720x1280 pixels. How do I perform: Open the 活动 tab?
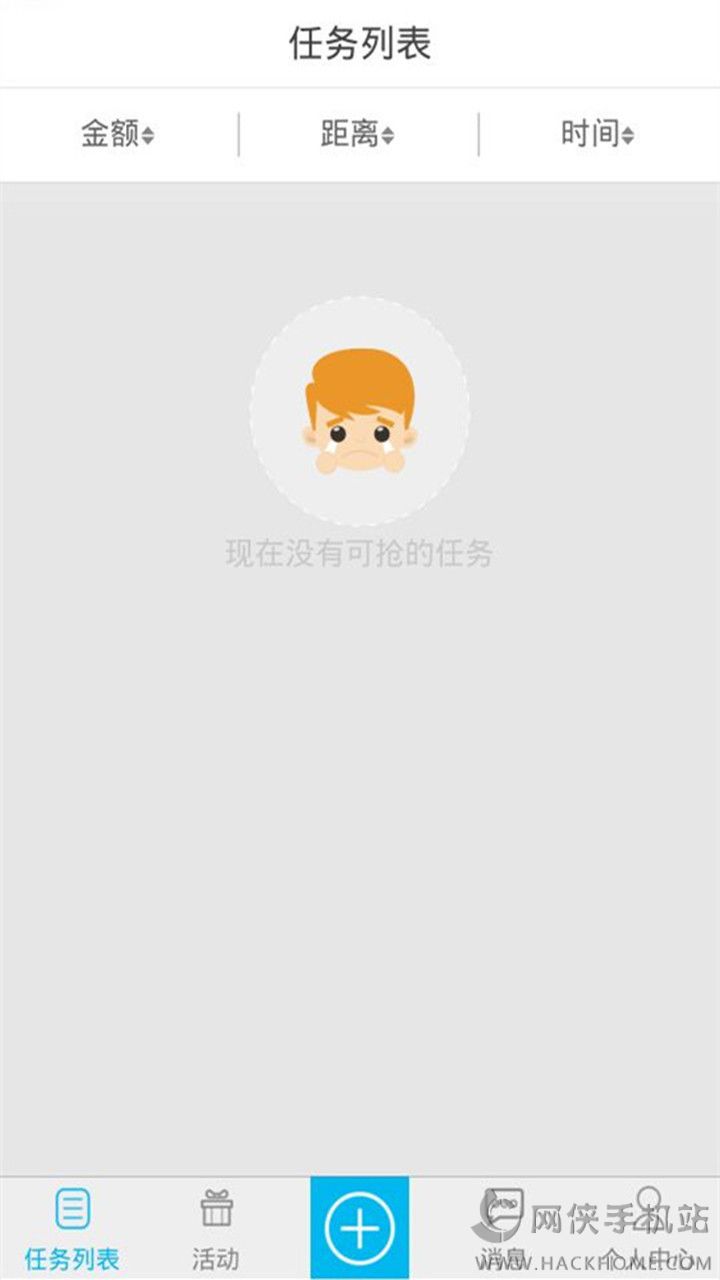[x=216, y=1228]
